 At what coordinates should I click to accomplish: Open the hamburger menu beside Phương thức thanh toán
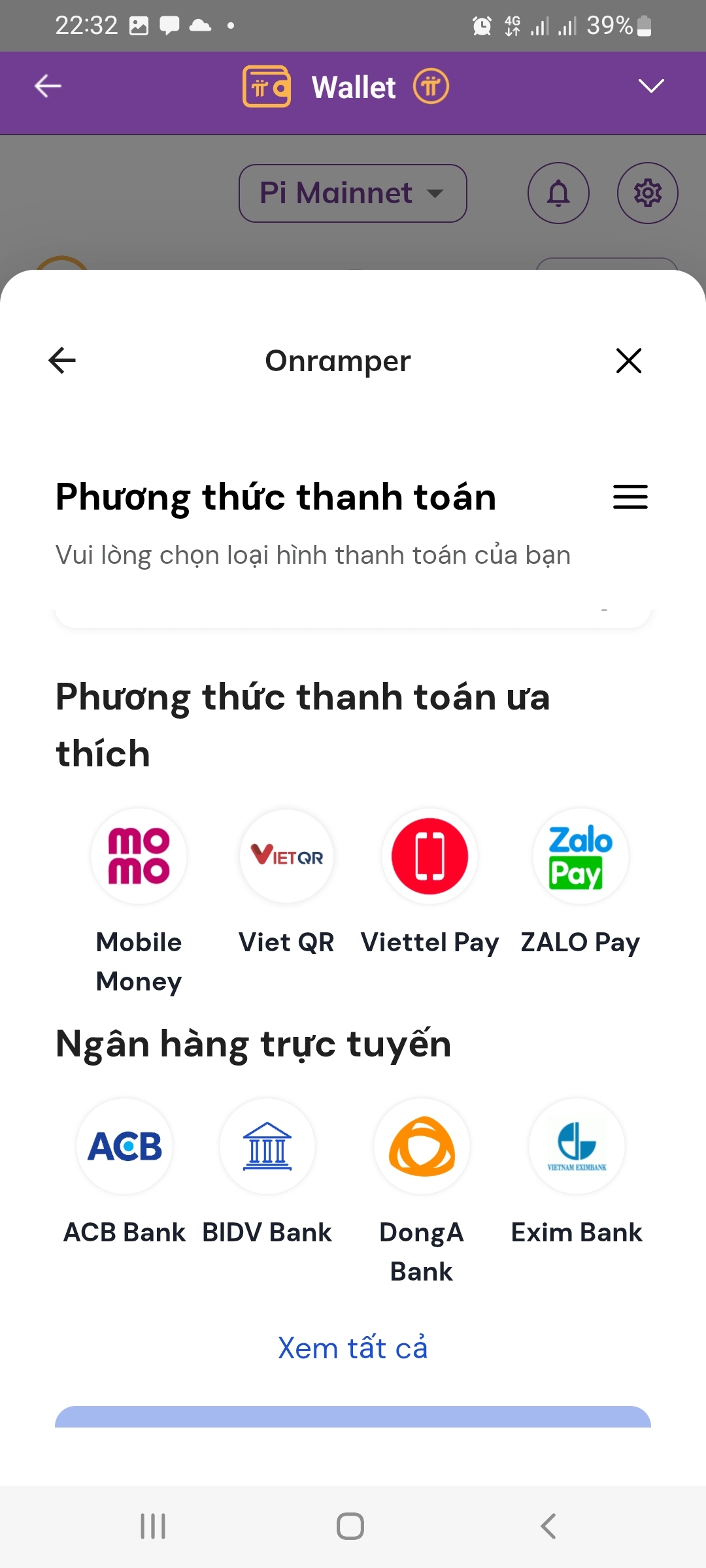tap(630, 497)
